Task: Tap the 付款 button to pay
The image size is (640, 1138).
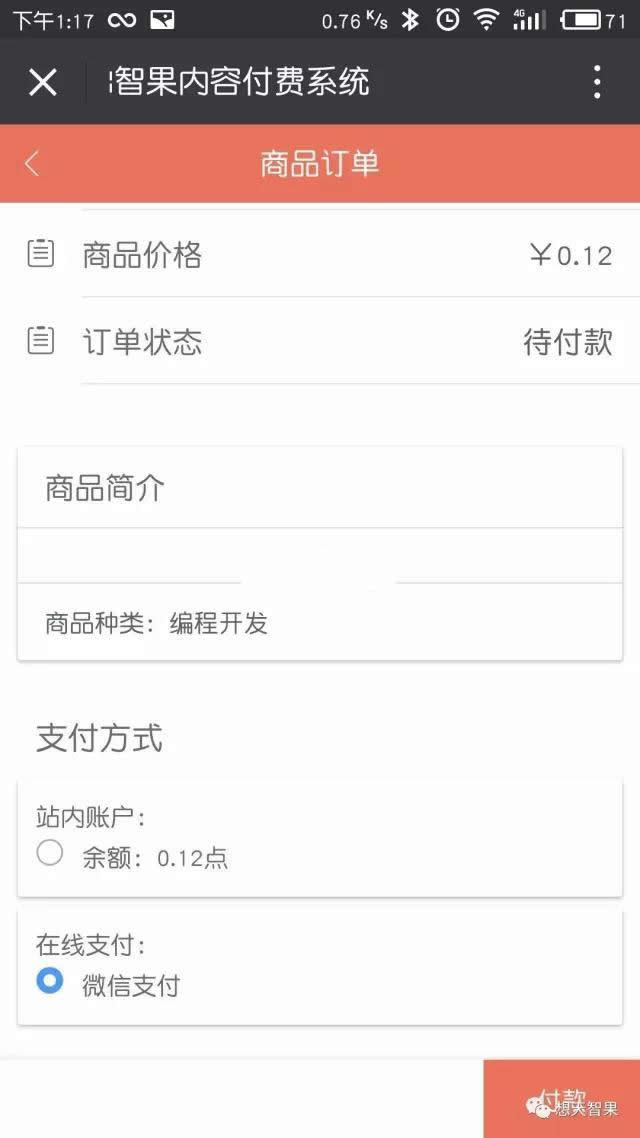Action: [562, 1098]
